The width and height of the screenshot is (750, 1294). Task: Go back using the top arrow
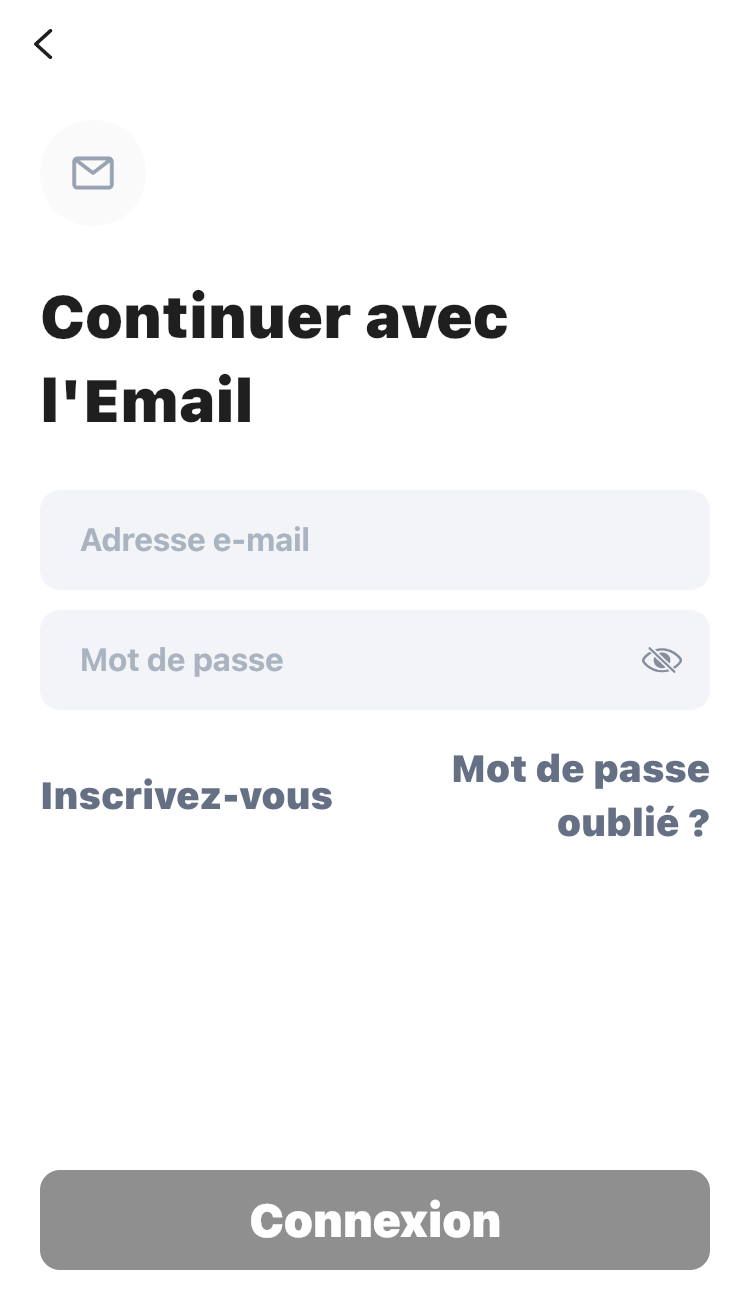43,44
